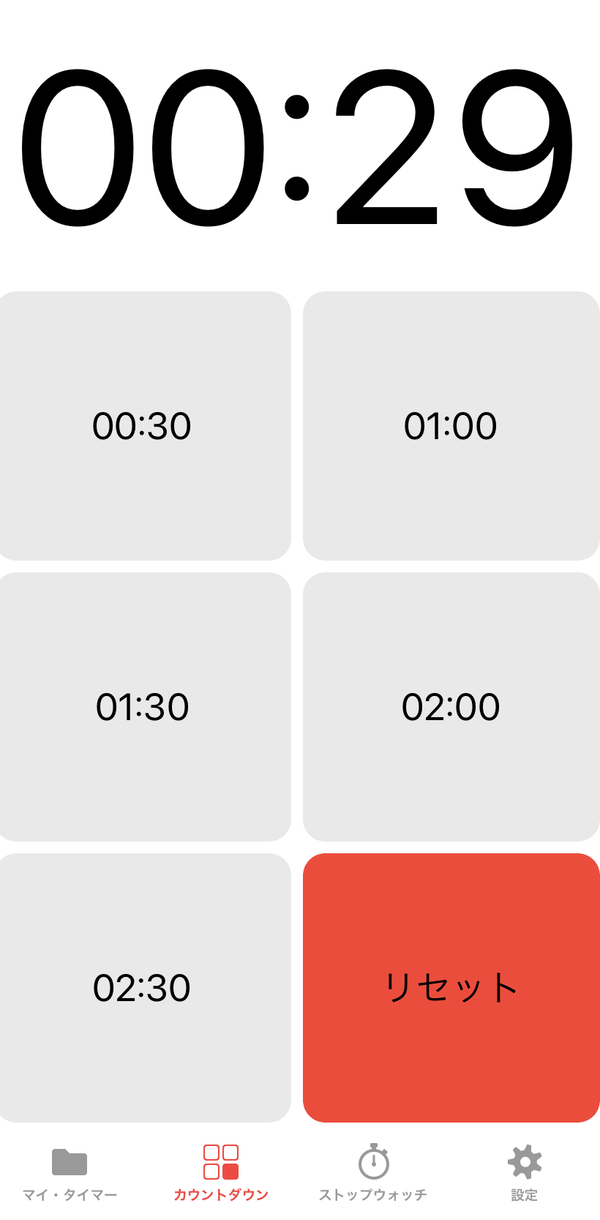This screenshot has height=1220, width=600.
Task: Select the カウントダウン tab
Action: click(x=221, y=1174)
